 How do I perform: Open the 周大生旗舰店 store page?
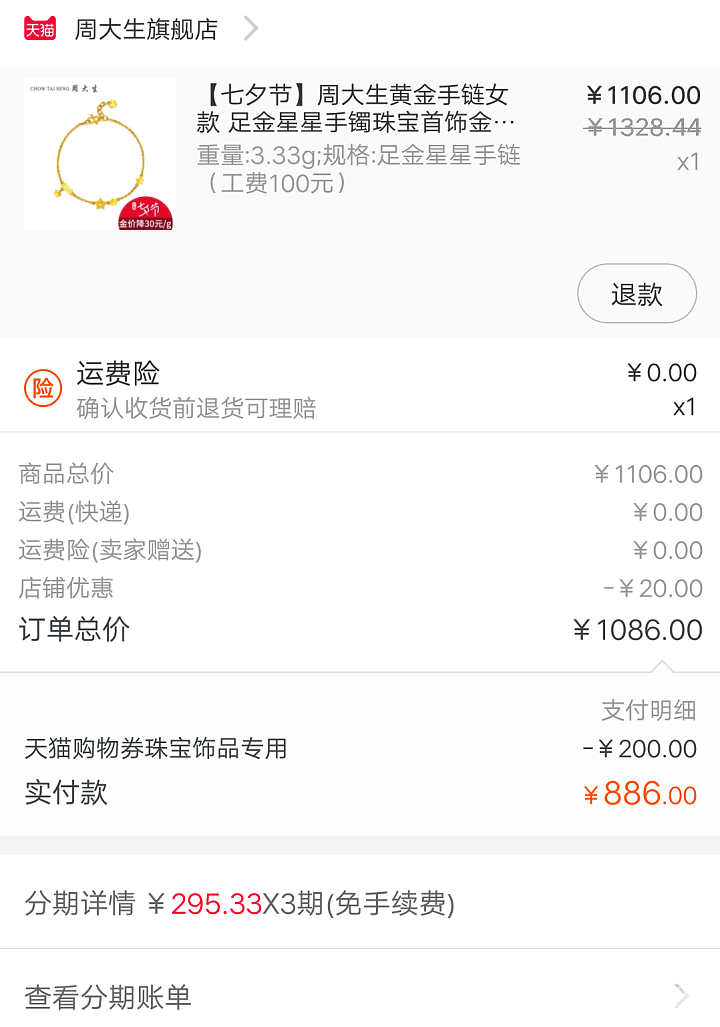[x=146, y=29]
